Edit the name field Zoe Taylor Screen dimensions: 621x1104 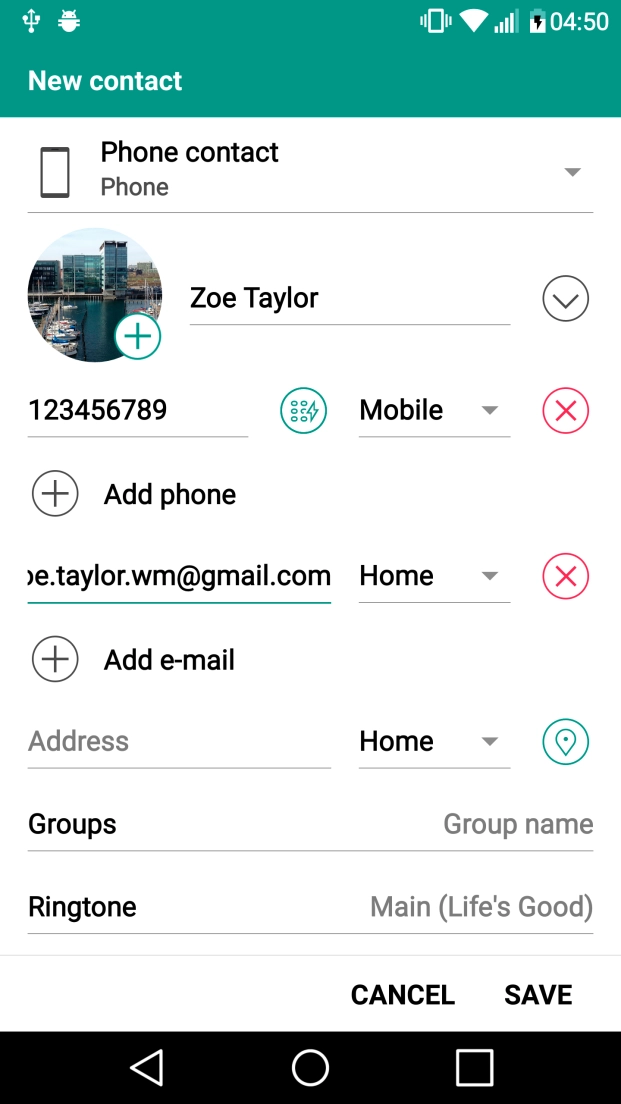pos(349,298)
